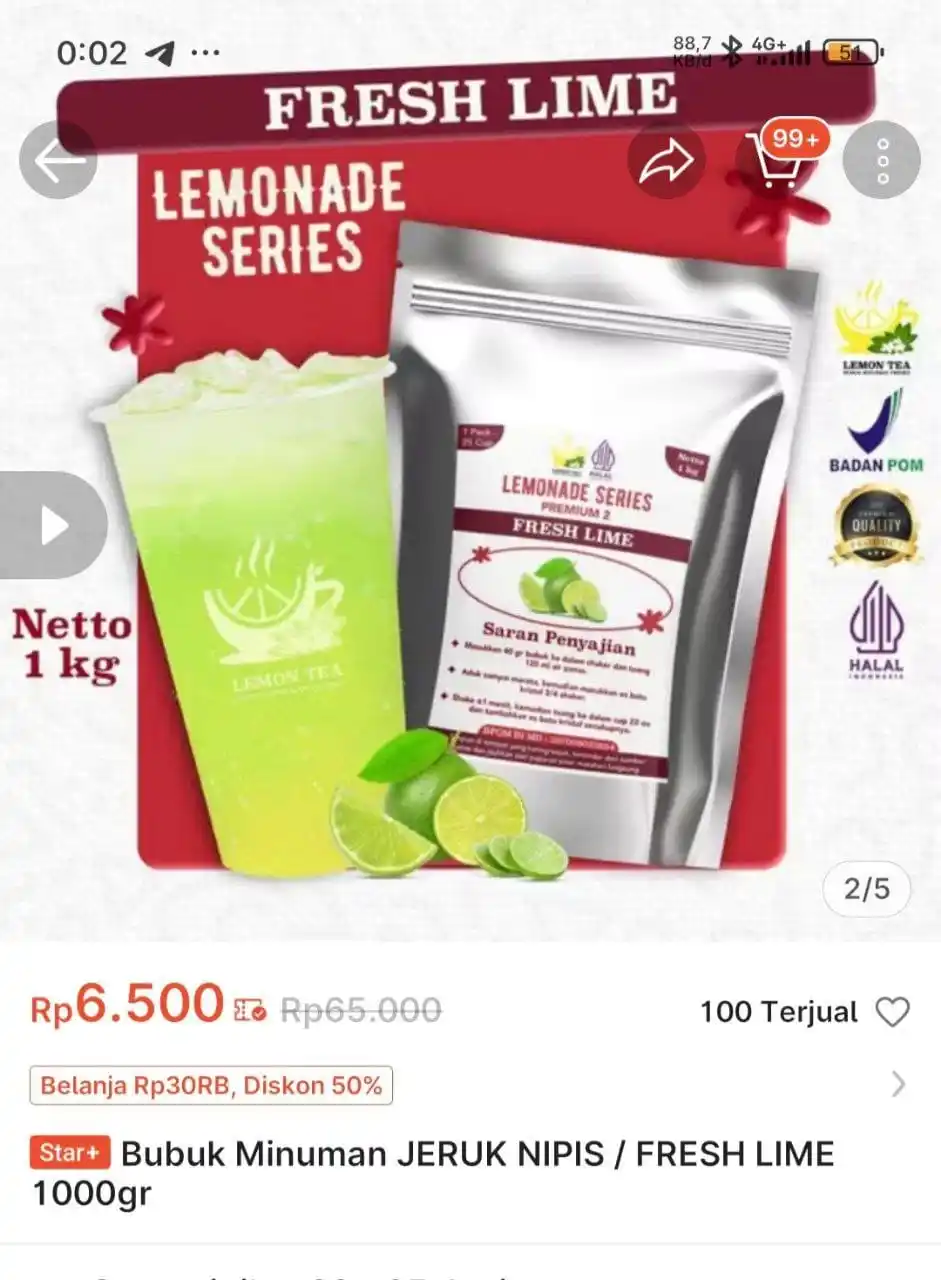
Task: Add product to favorites with heart icon
Action: pyautogui.click(x=892, y=1012)
